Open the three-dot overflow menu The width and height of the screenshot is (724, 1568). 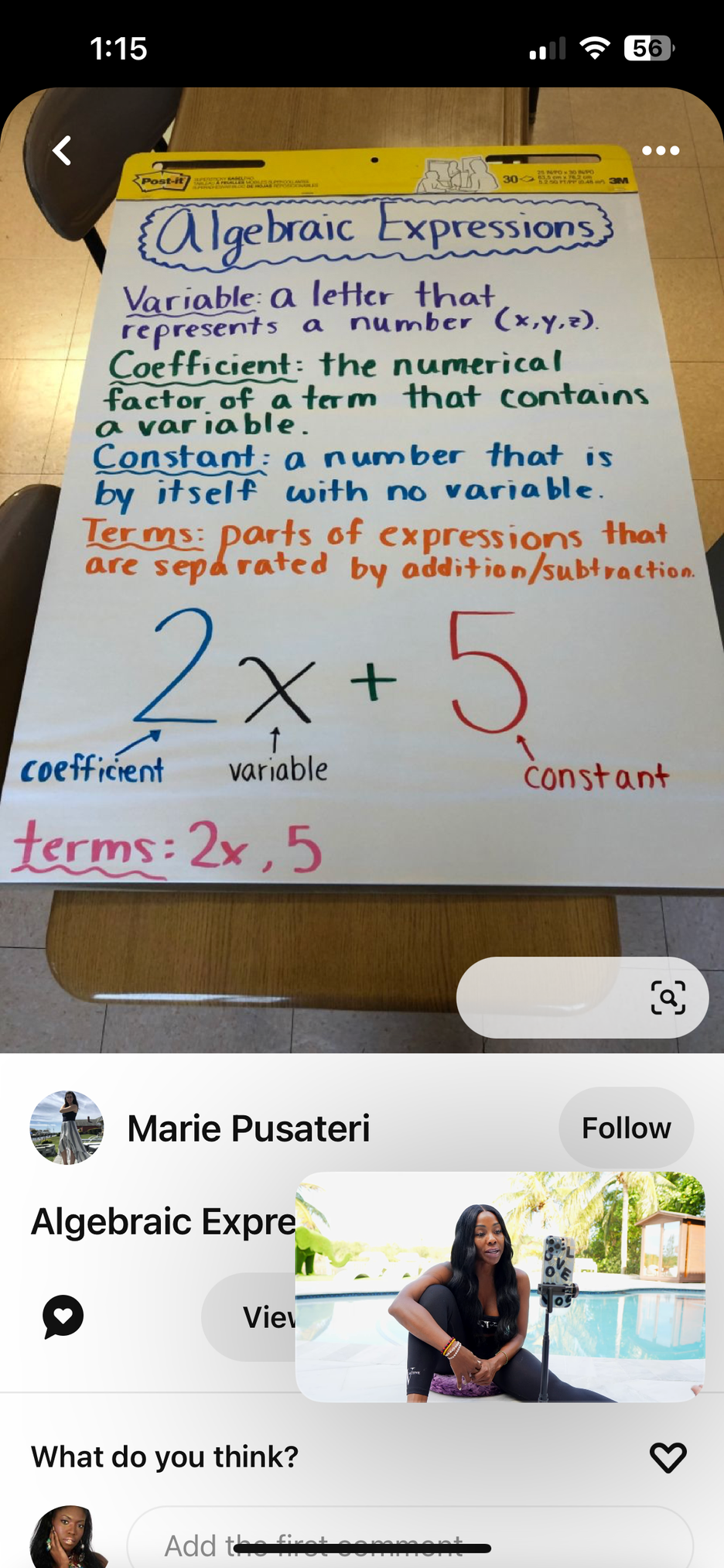661,151
